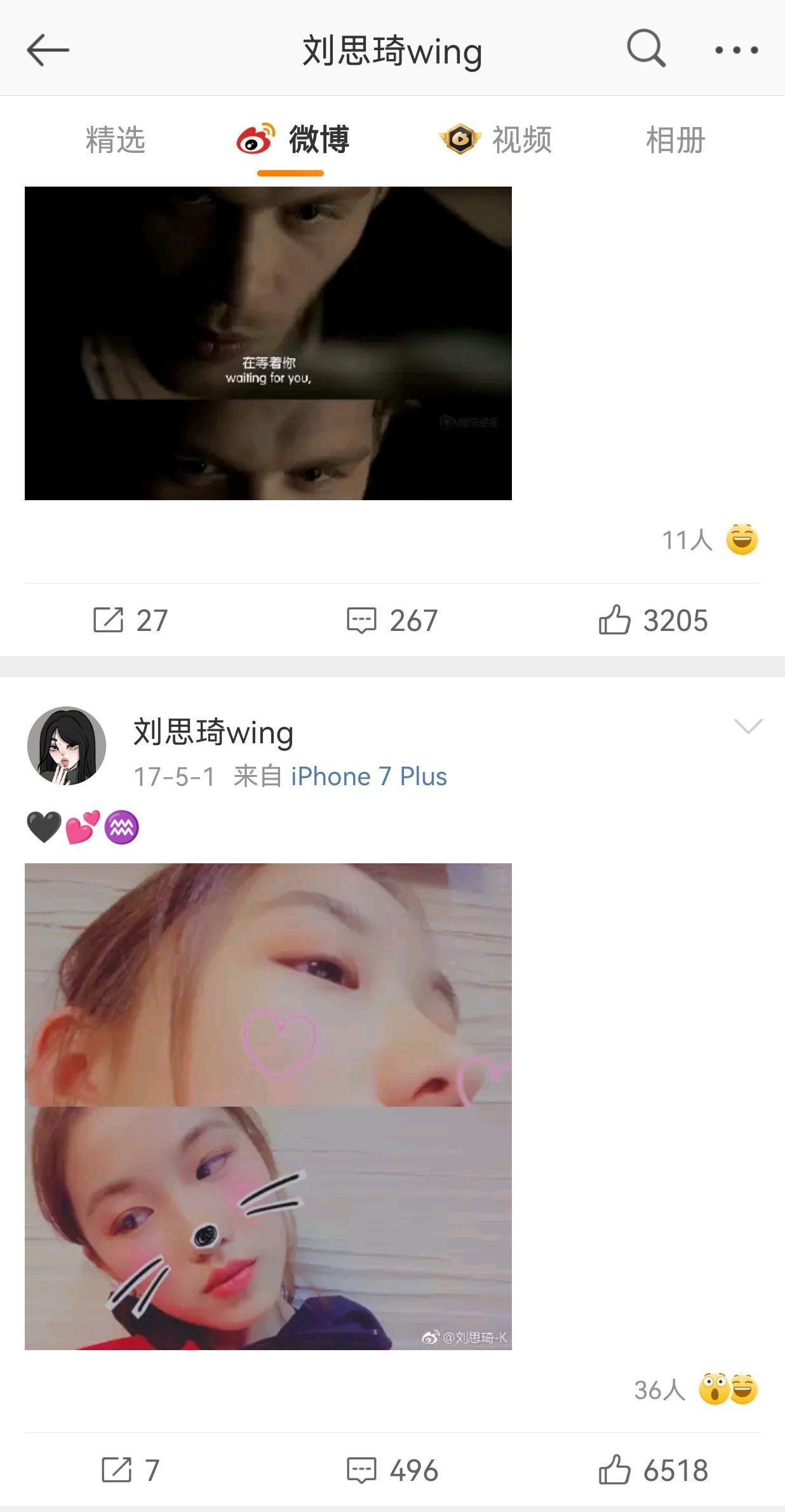Tap the iPhone 7 Plus source link
Screen dimensions: 785x1512
369,776
